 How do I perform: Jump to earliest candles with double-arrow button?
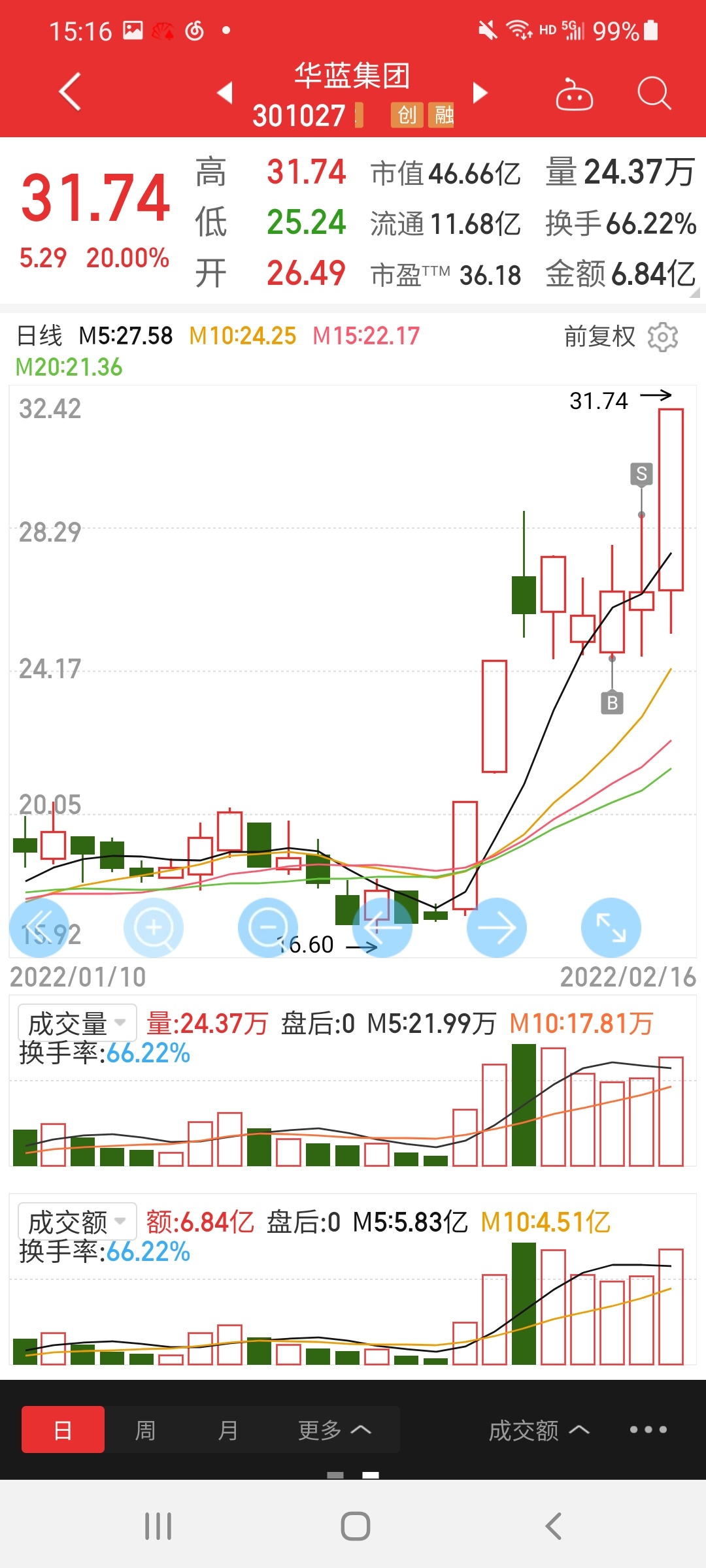39,928
